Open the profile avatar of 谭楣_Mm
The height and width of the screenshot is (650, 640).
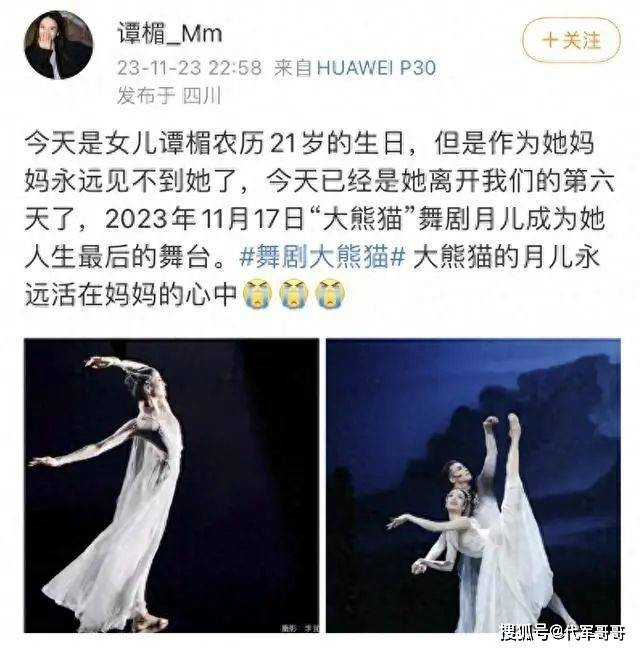point(58,46)
